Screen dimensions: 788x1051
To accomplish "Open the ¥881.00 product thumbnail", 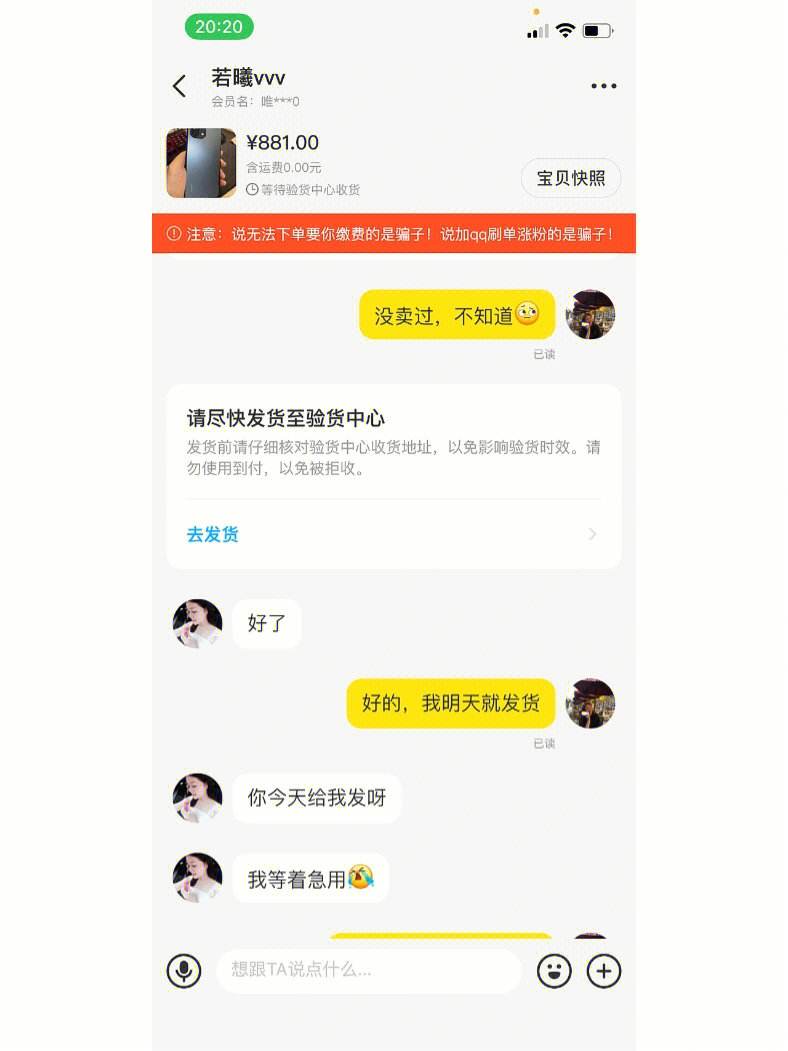I will [x=201, y=163].
